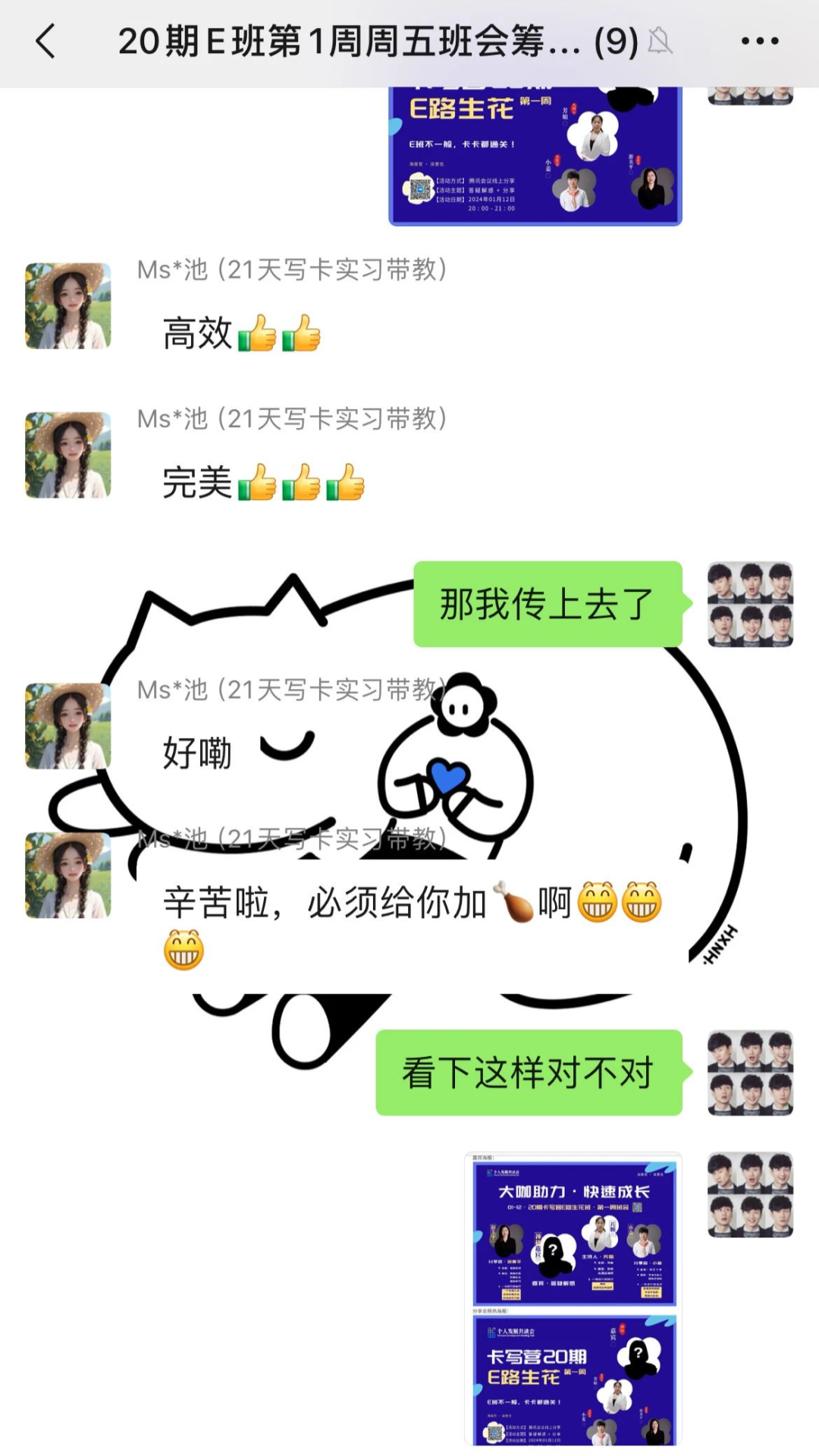
Task: Open Ms*池's avatar beside the 高效 message
Action: tap(68, 306)
